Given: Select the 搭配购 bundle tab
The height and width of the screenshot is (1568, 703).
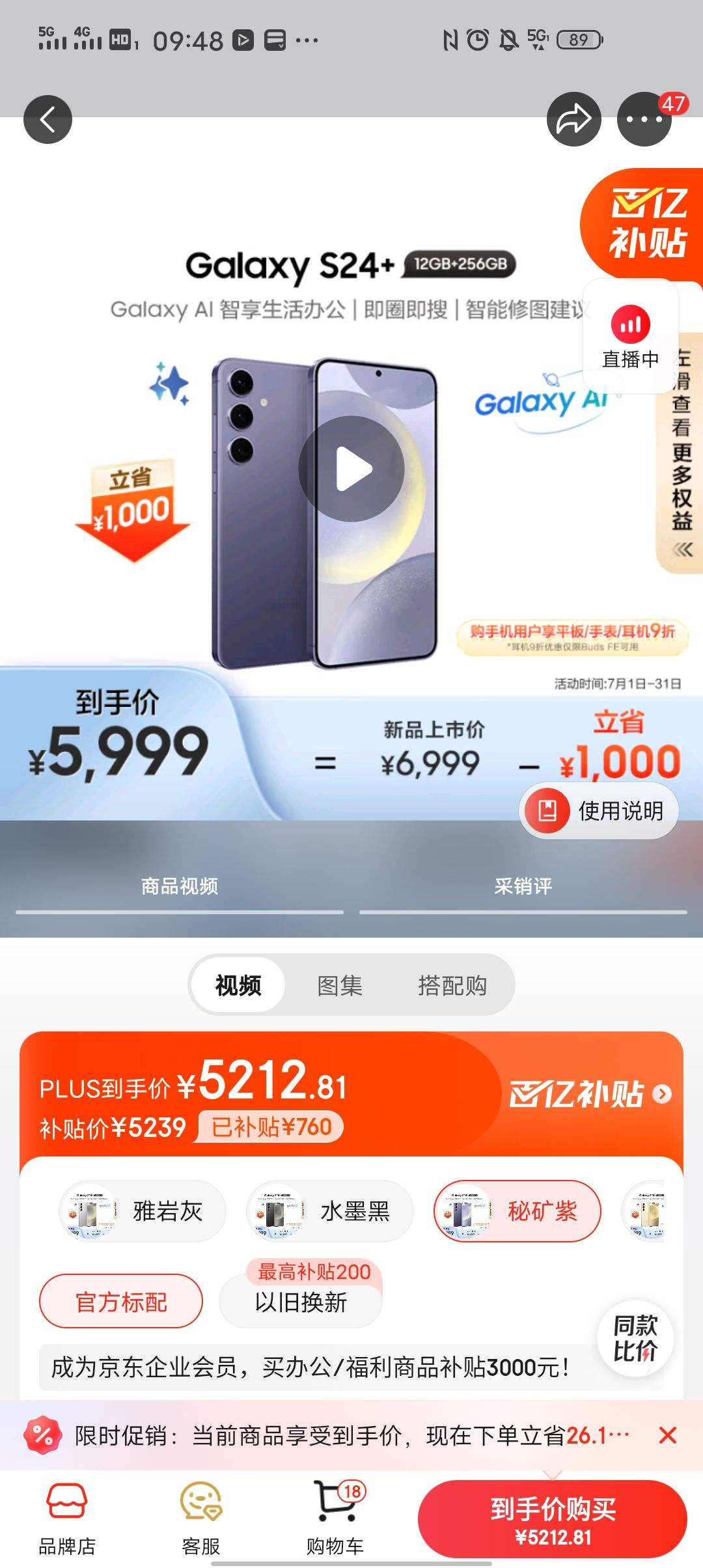Looking at the screenshot, I should click(452, 985).
